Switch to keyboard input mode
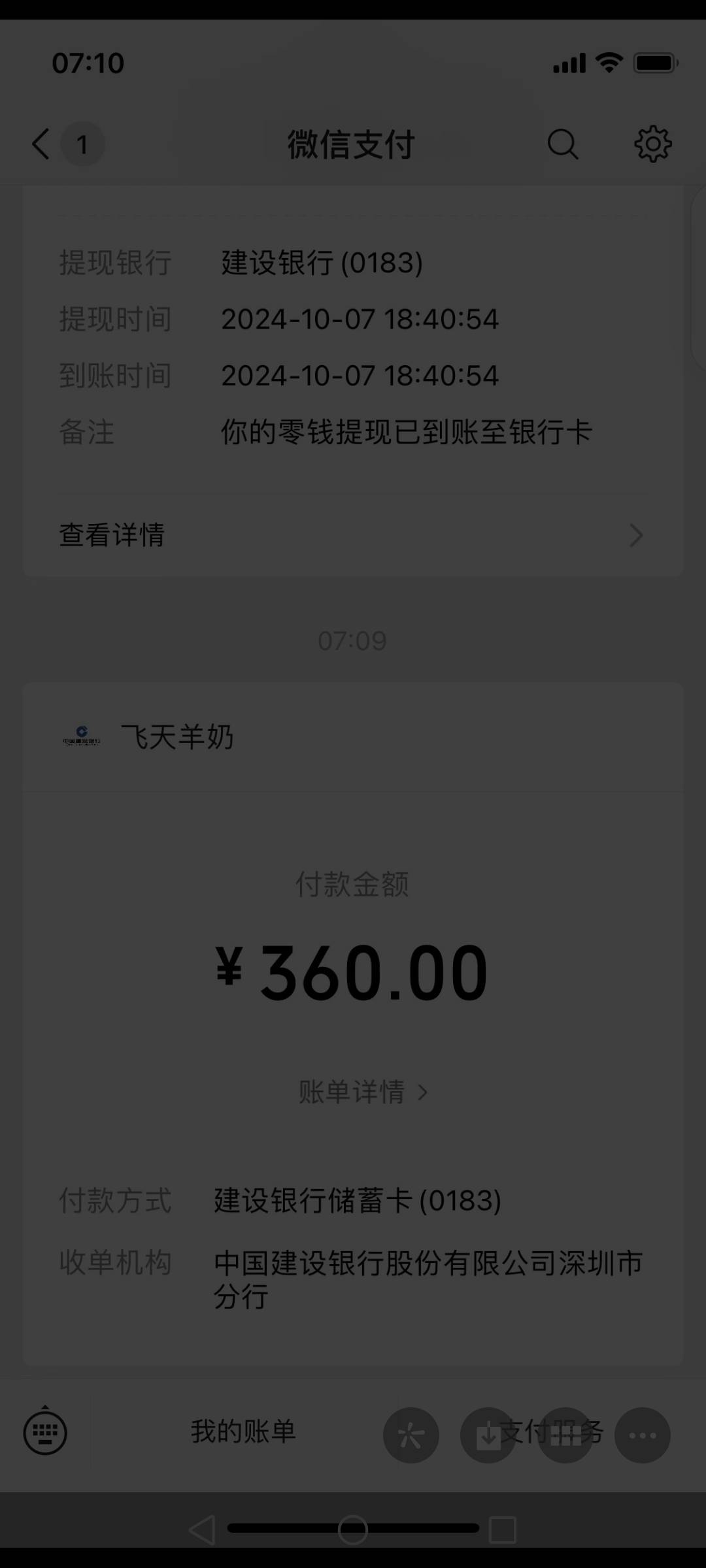 45,1432
